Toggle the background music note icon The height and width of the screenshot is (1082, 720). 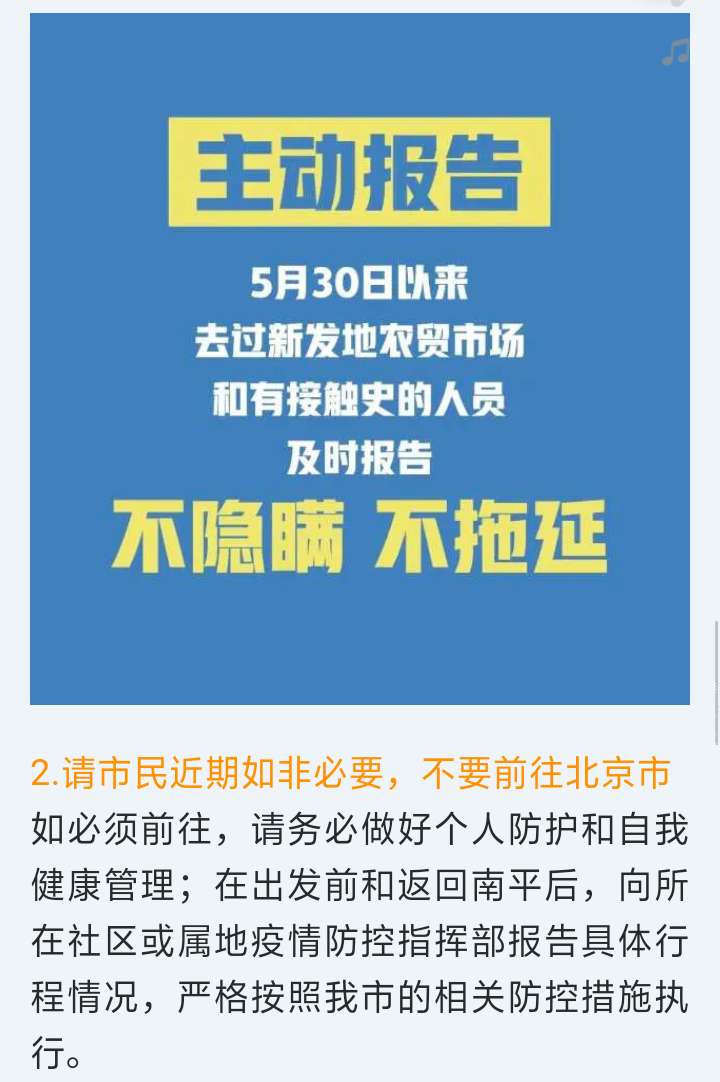click(x=677, y=53)
